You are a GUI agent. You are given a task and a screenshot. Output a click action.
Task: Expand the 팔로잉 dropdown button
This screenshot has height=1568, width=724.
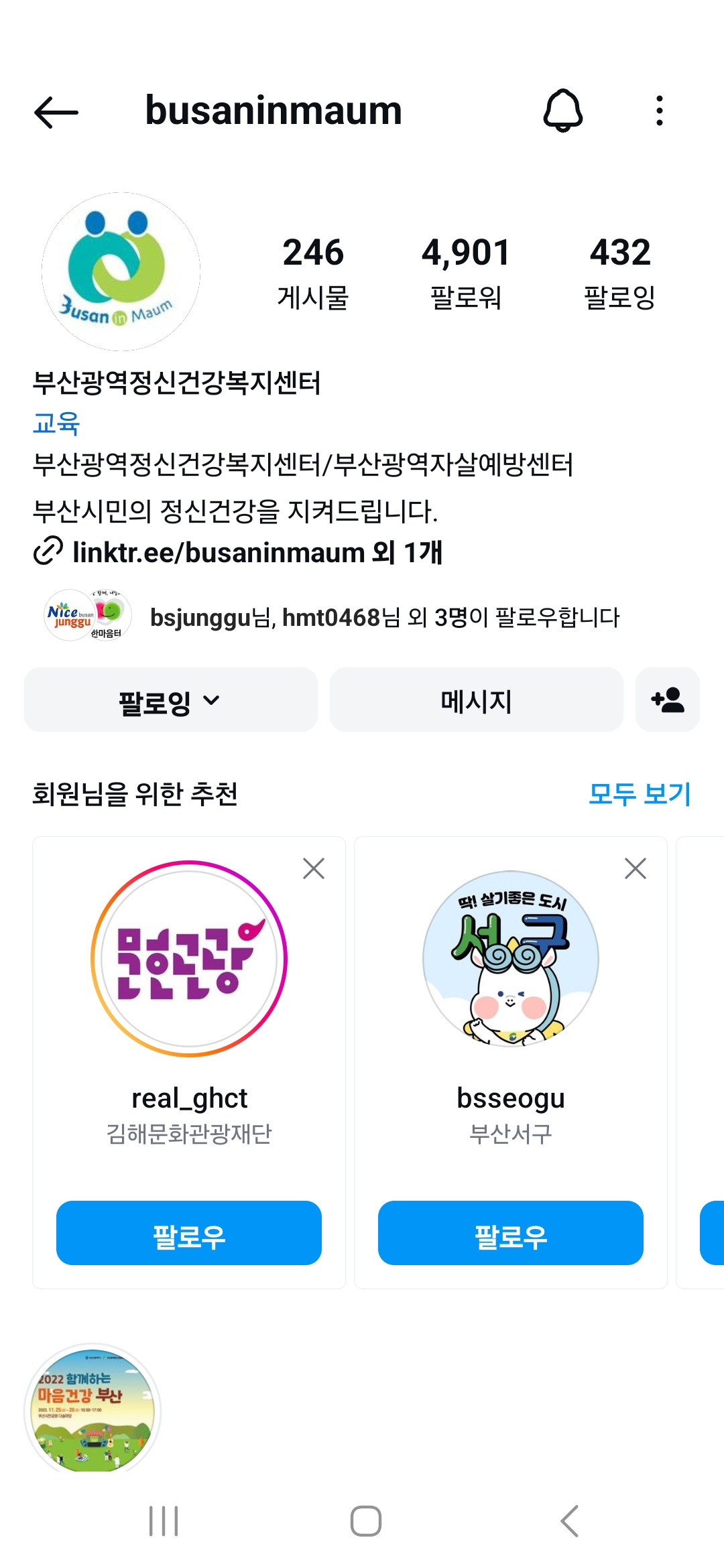point(171,700)
